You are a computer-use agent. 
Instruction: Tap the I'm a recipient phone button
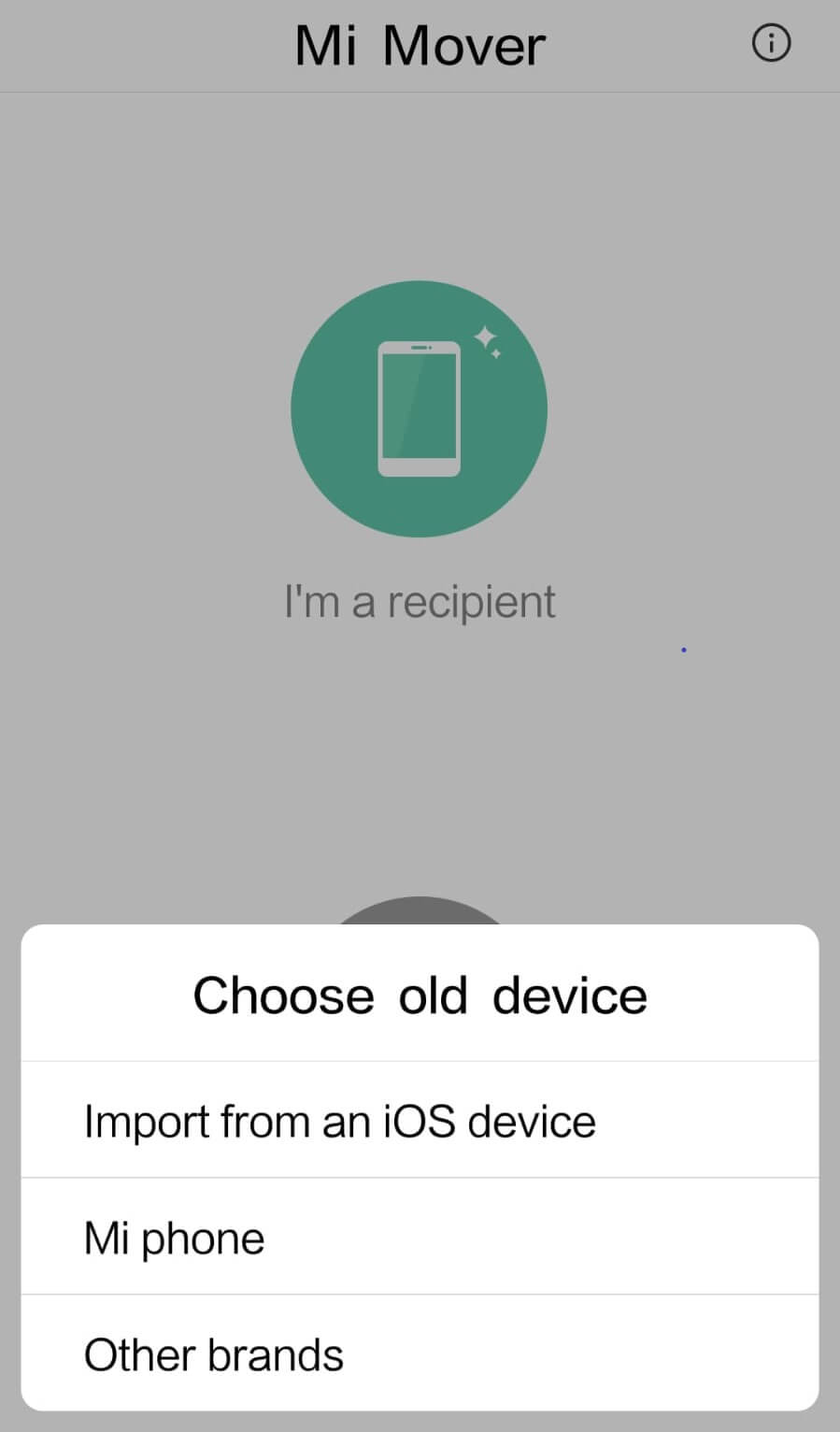point(419,409)
